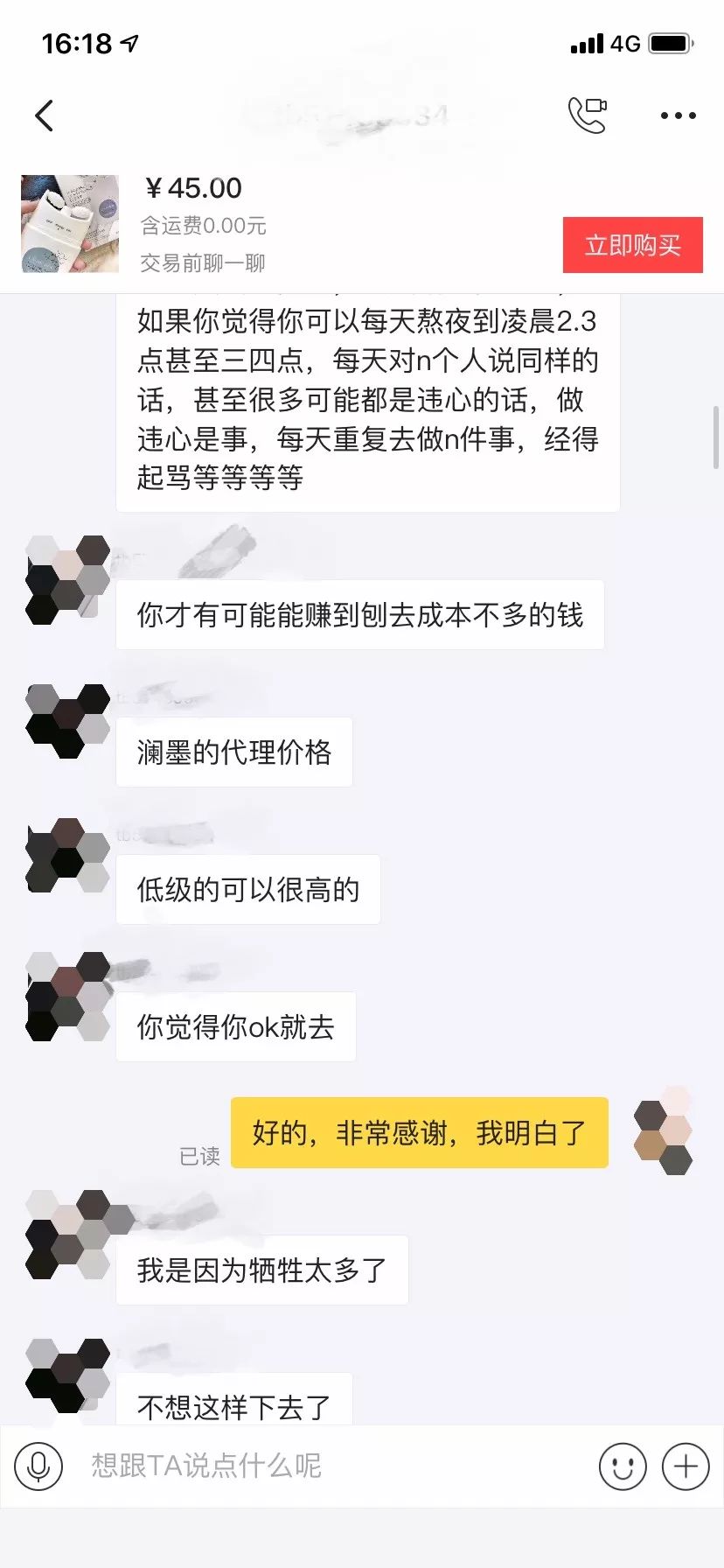Screen dimensions: 724x1568
Task: Go back with the top-left arrow
Action: coord(45,115)
